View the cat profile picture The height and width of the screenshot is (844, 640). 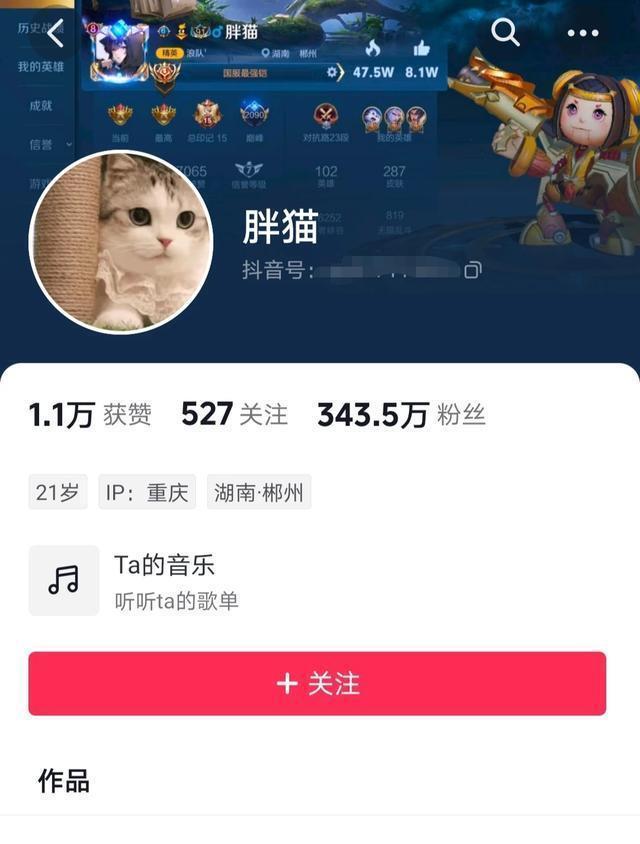pyautogui.click(x=121, y=242)
